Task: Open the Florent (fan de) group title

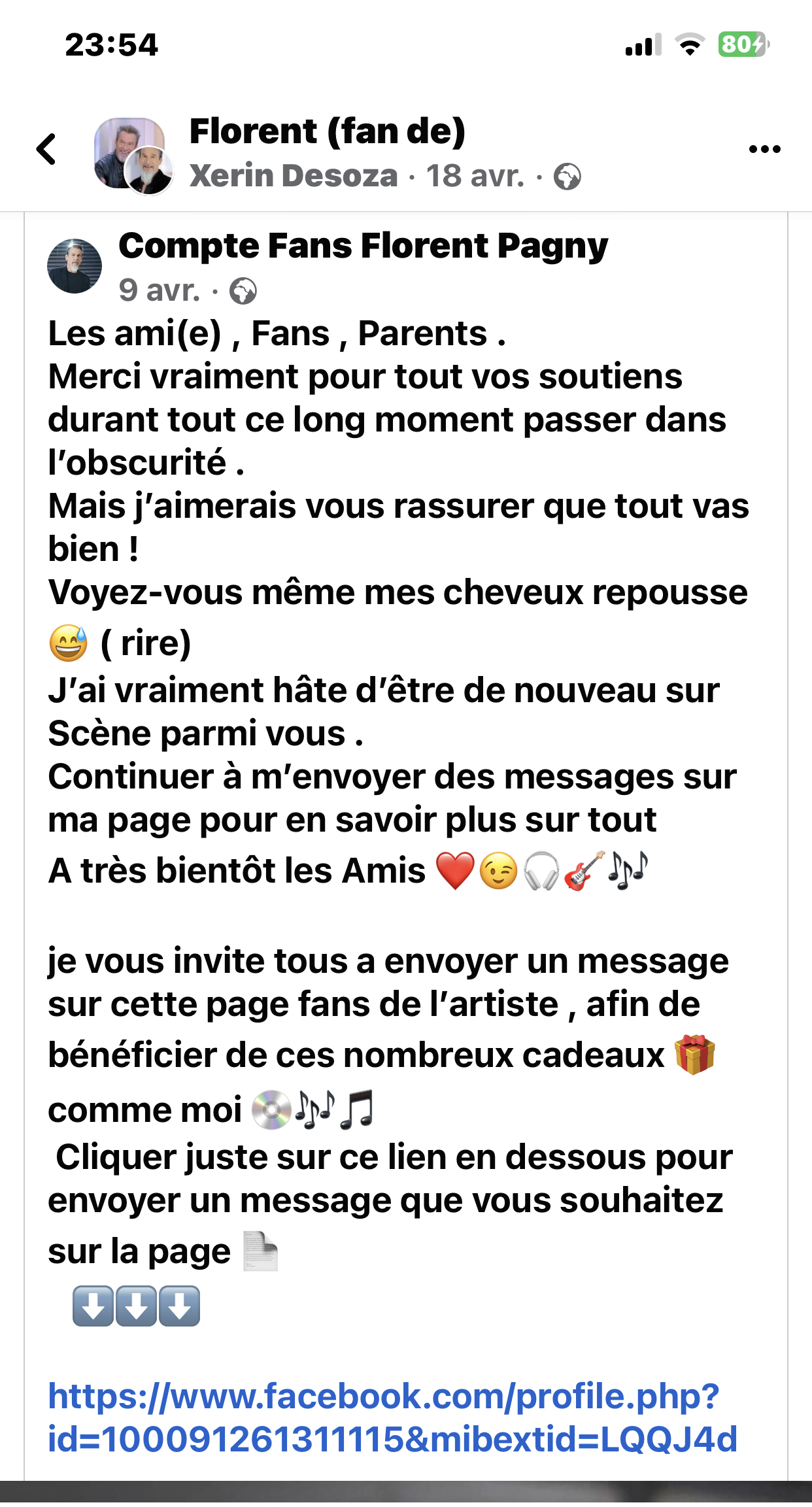Action: [328, 131]
